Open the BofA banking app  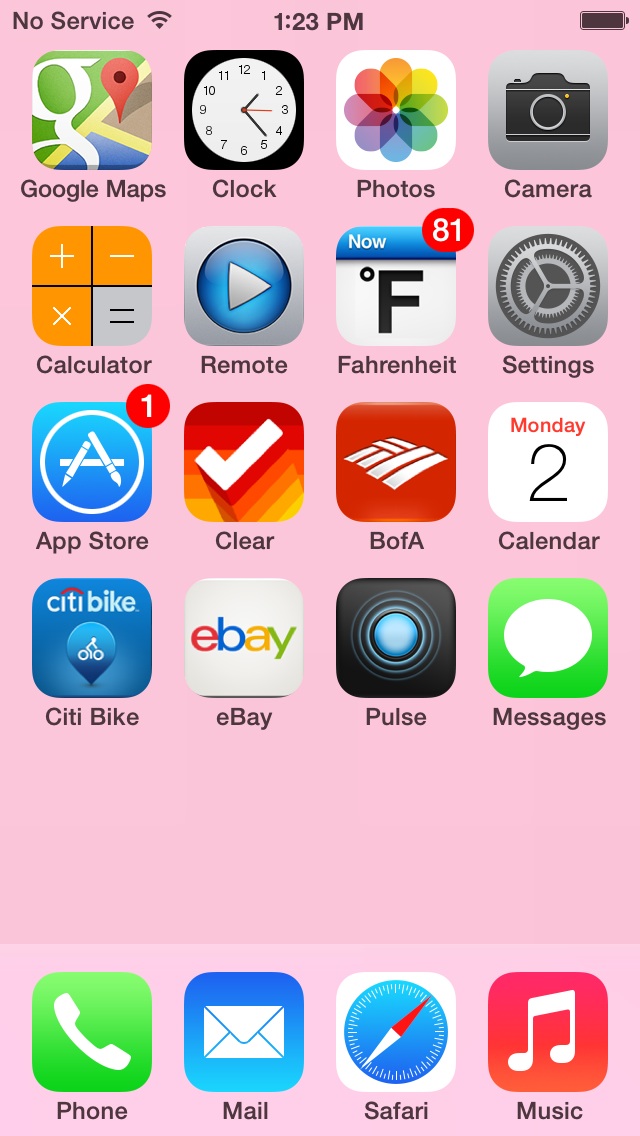coord(396,462)
